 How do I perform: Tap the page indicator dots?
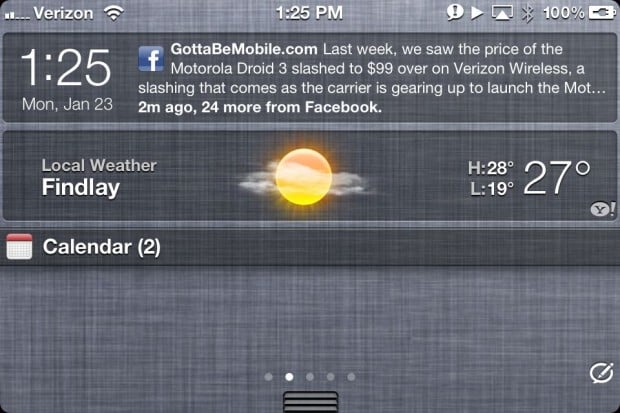pyautogui.click(x=309, y=377)
